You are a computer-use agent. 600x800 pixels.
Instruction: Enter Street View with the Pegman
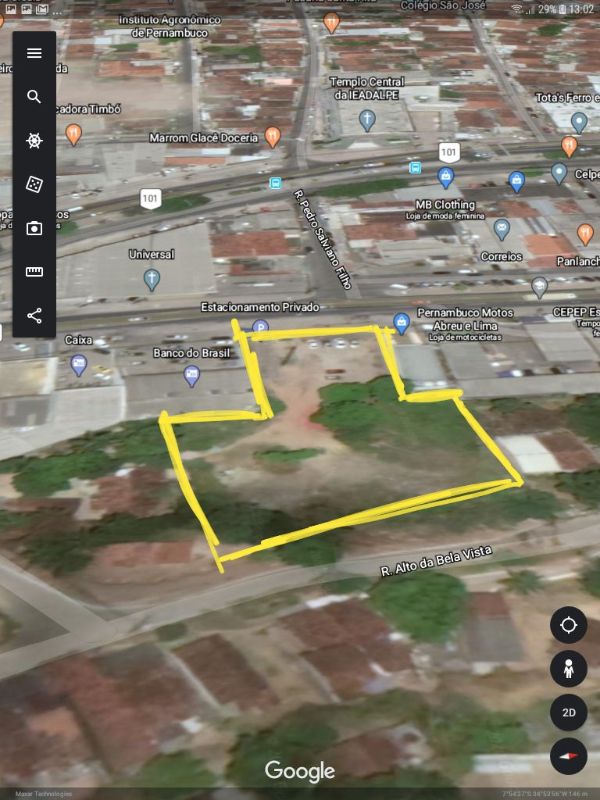pos(569,668)
